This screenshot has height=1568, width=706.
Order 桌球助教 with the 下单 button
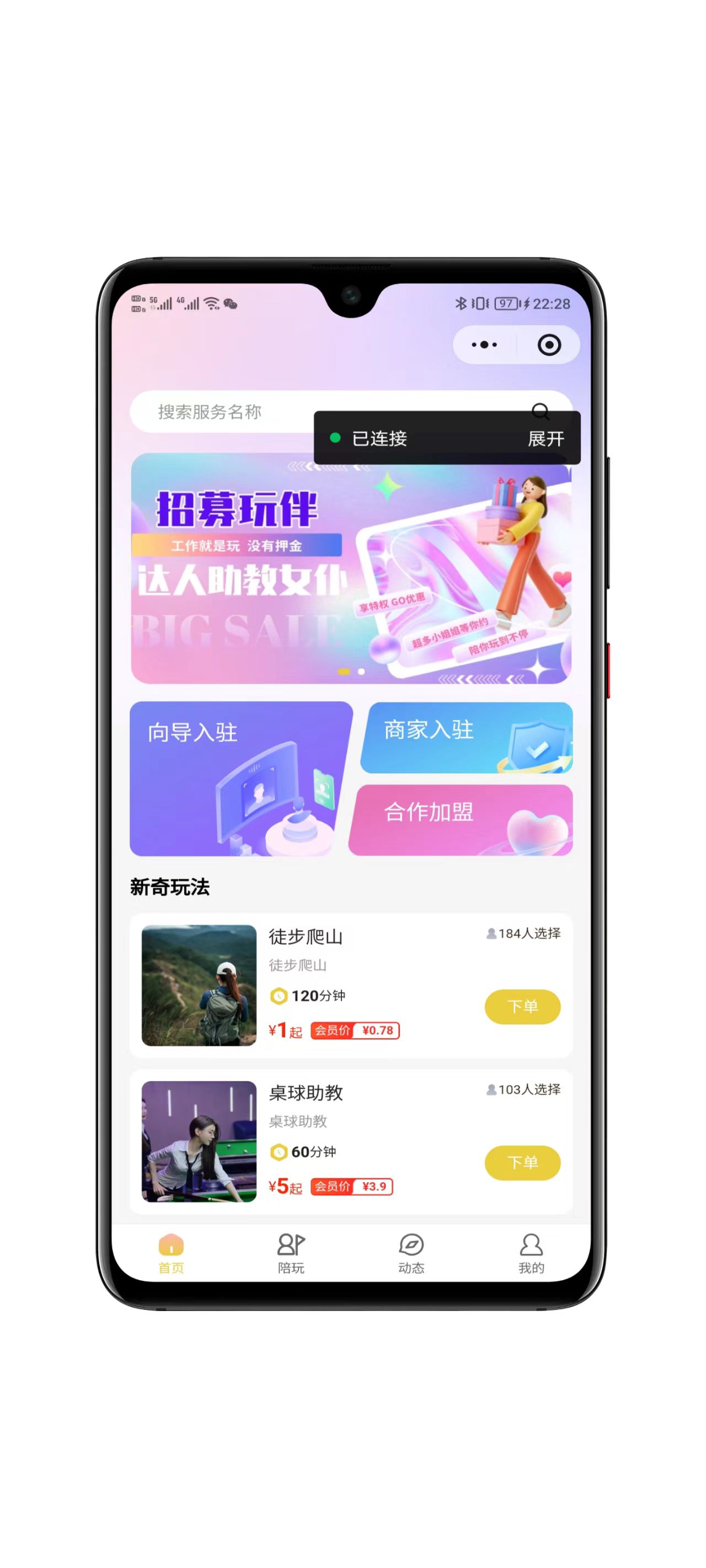click(522, 1162)
